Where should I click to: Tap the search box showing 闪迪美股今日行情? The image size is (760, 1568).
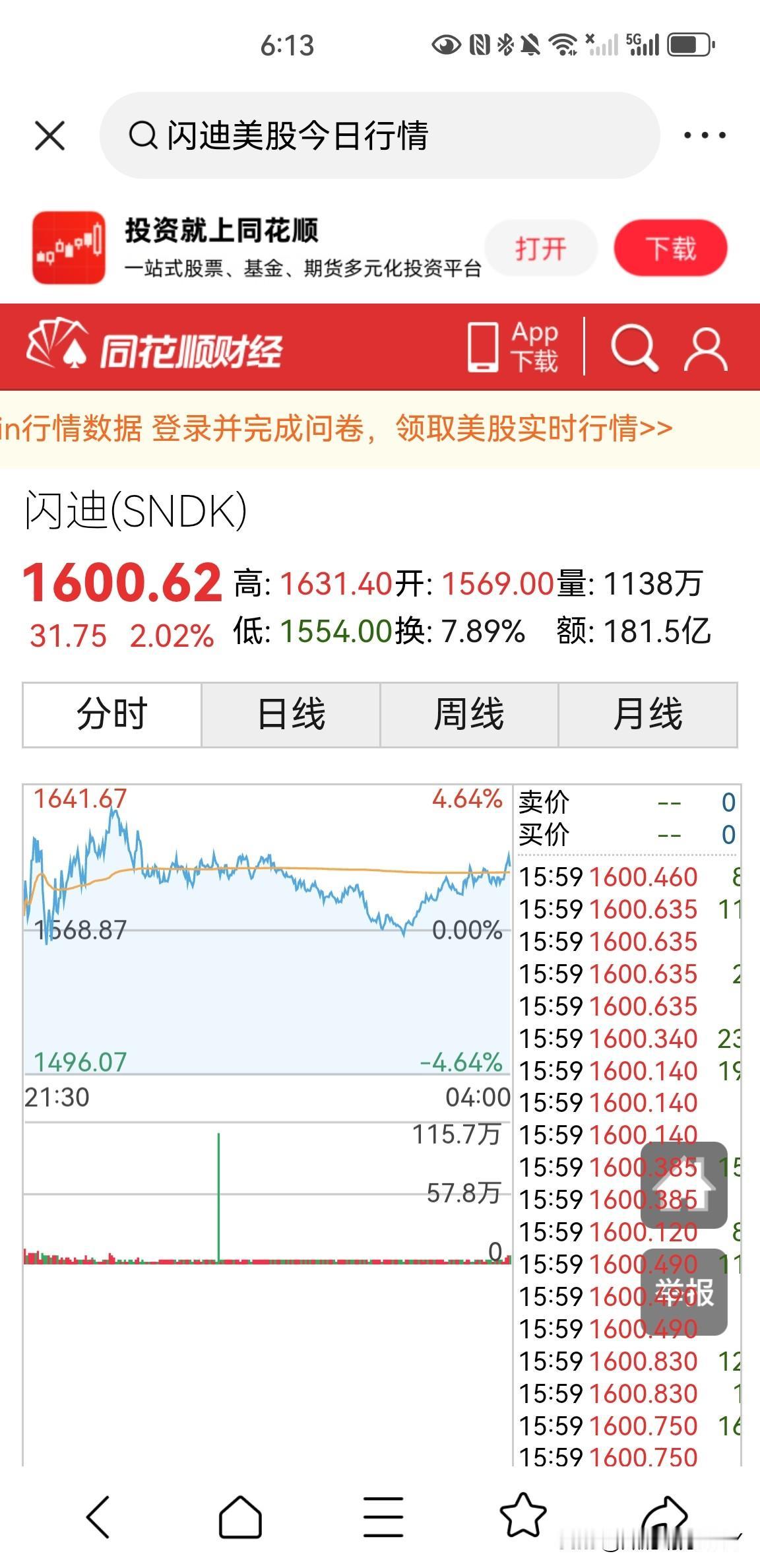click(x=379, y=135)
